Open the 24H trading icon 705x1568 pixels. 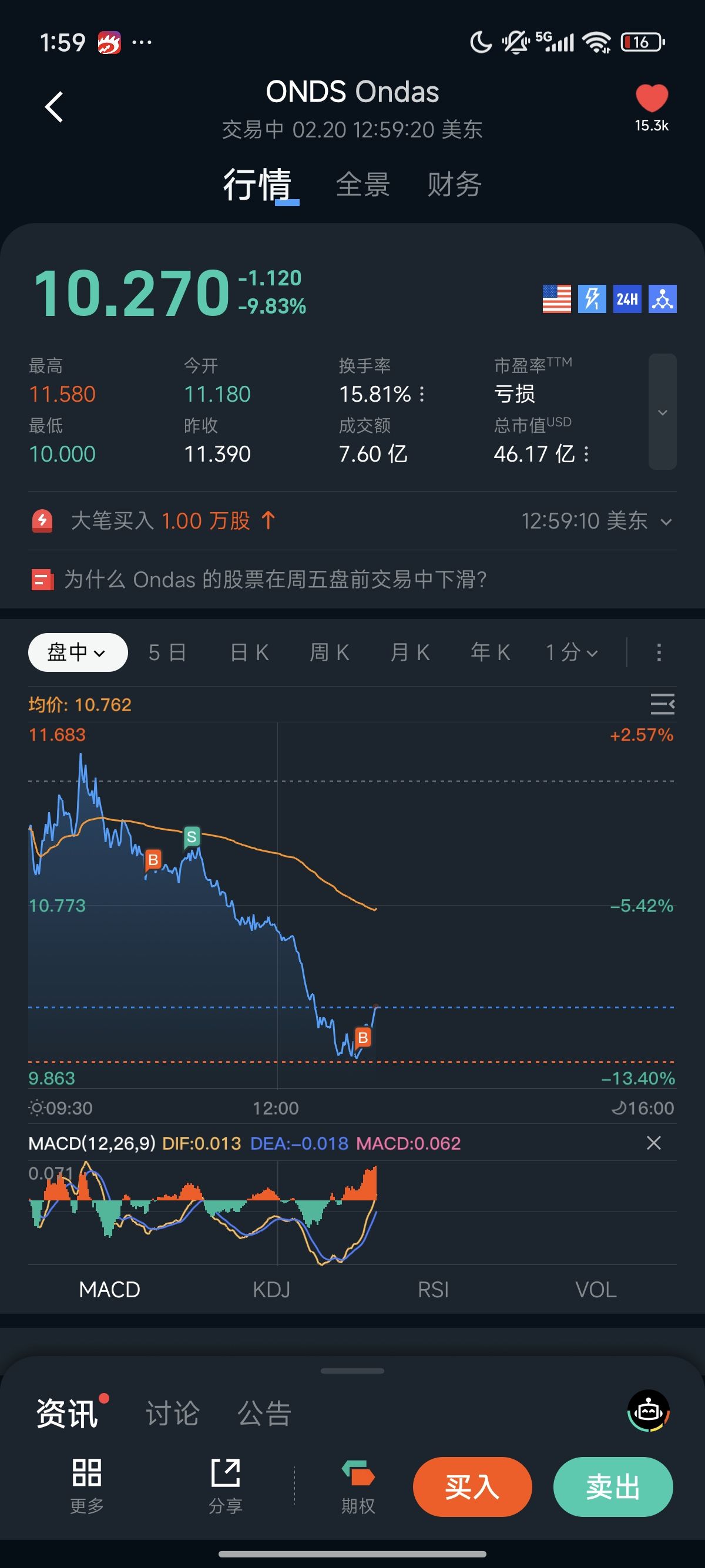(x=627, y=299)
